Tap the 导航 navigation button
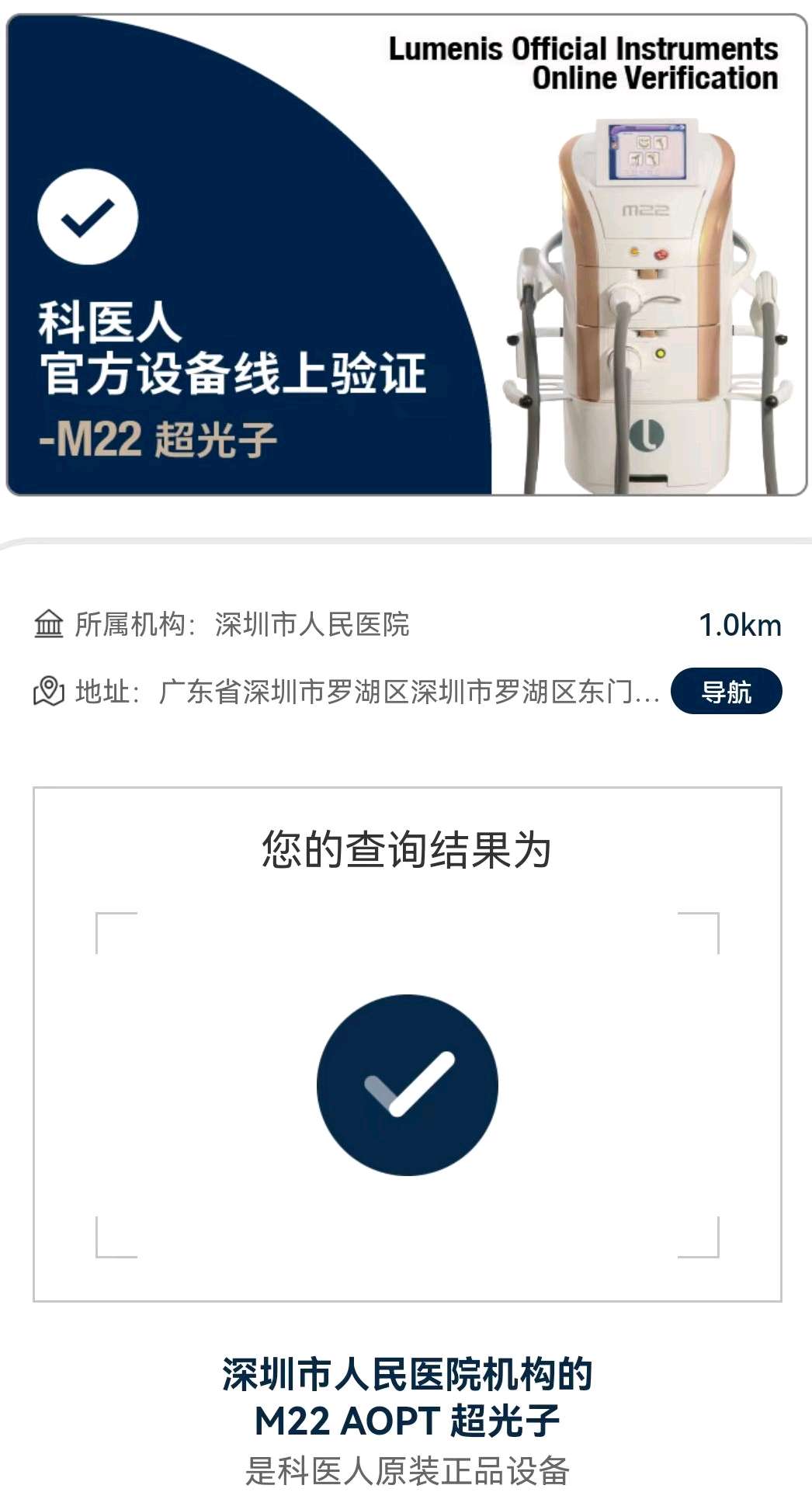812x1506 pixels. pyautogui.click(x=726, y=691)
